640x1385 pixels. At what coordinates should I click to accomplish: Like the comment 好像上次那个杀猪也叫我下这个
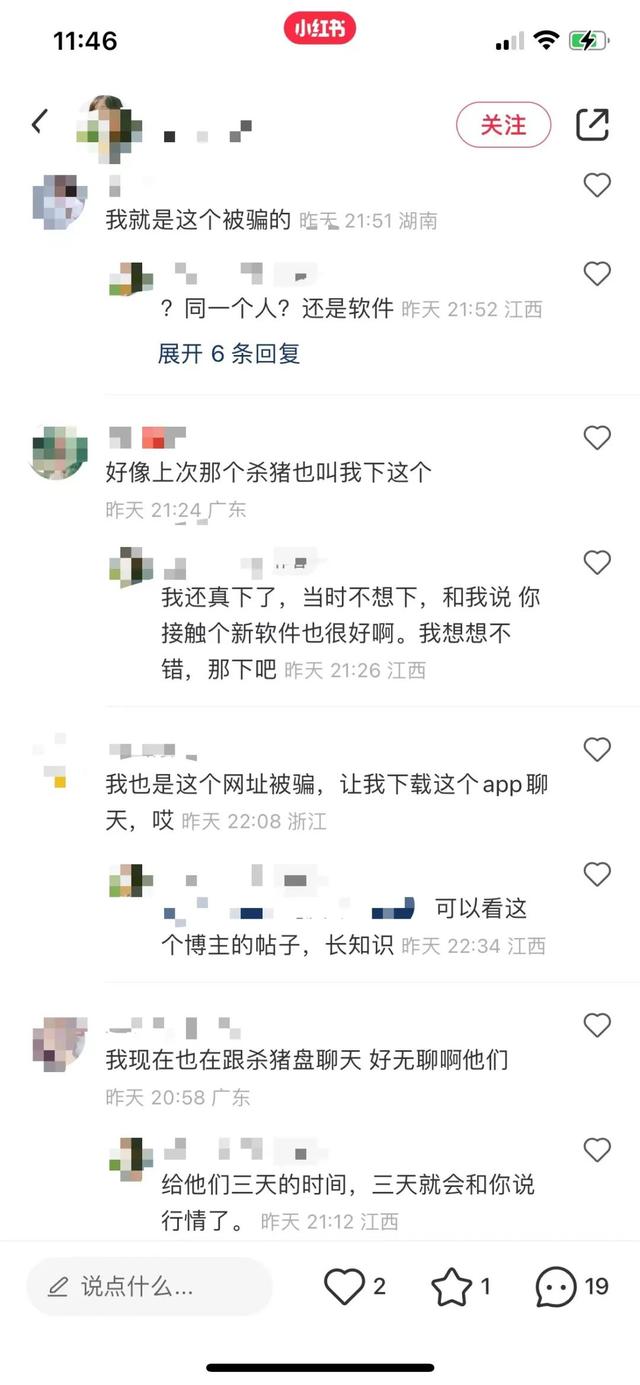(x=597, y=437)
